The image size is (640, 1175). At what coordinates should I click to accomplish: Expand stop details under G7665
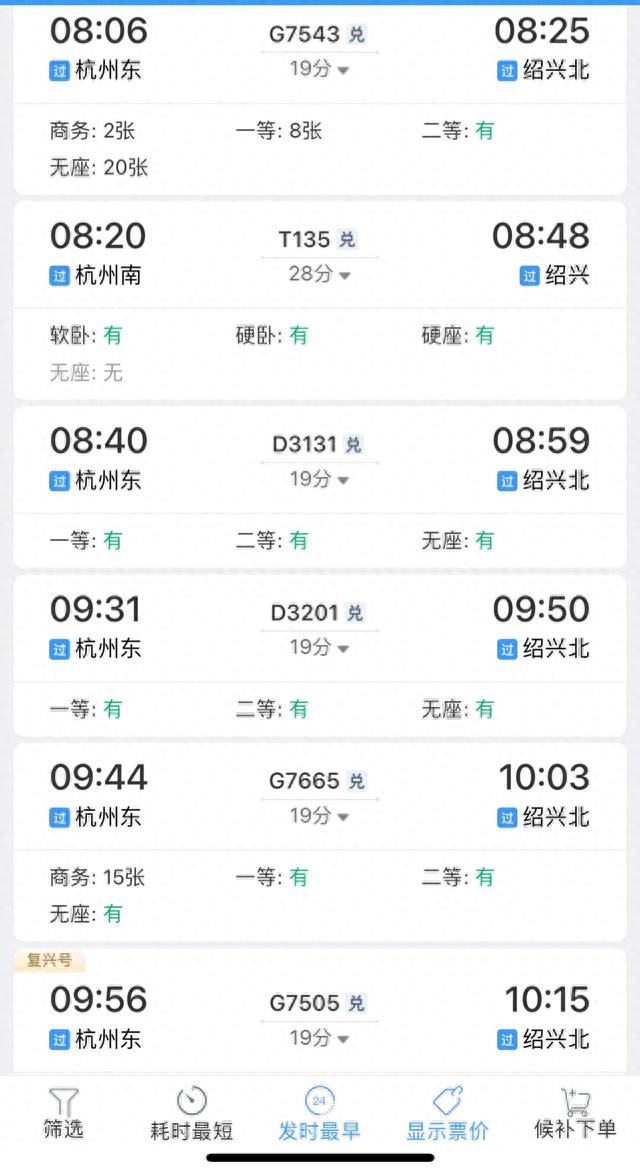pos(319,816)
